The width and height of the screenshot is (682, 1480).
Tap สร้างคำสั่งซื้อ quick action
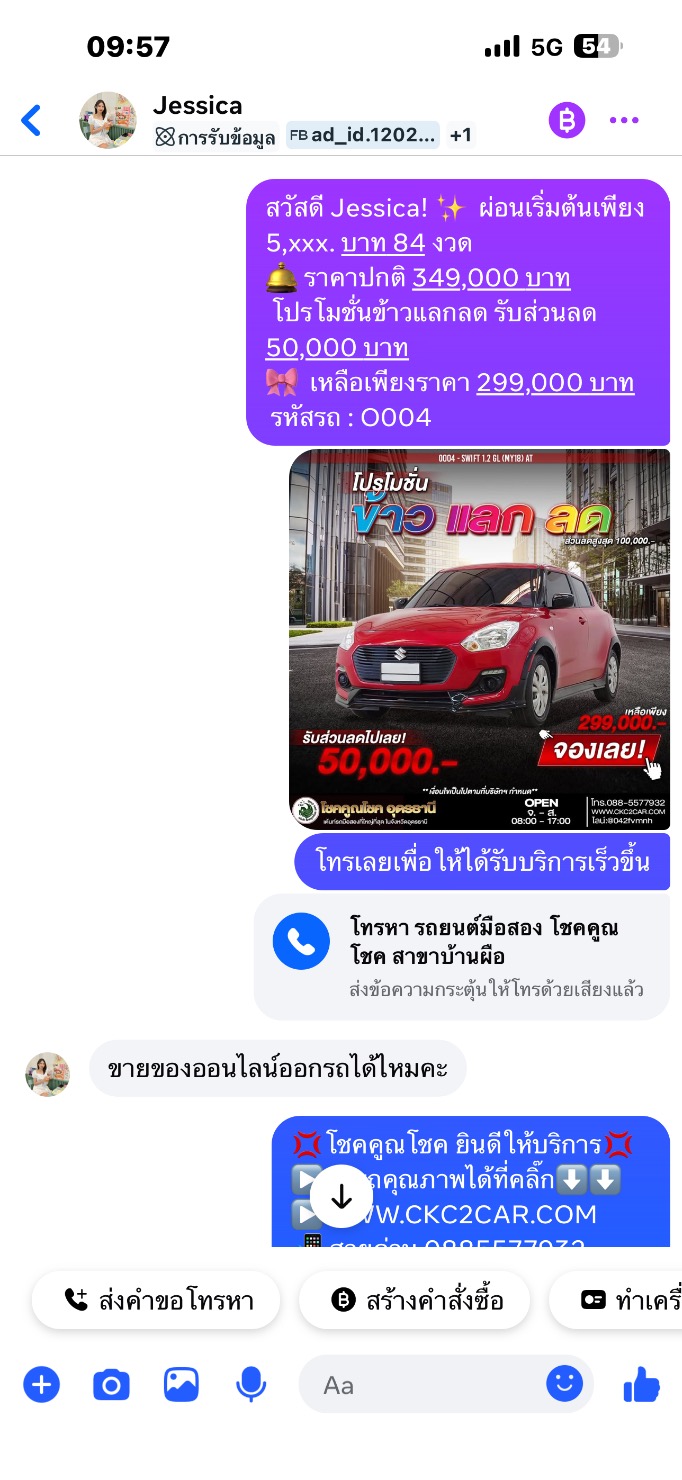click(x=416, y=1300)
